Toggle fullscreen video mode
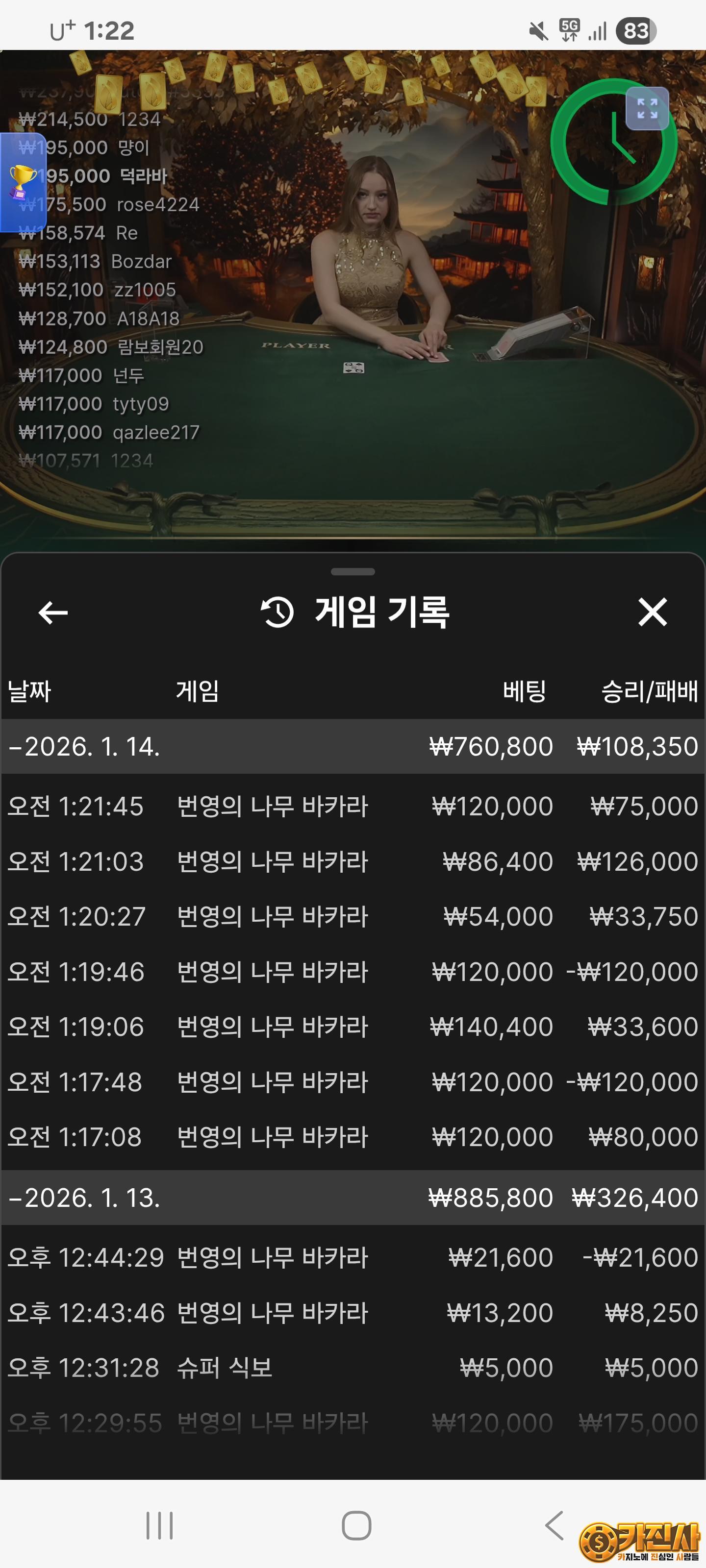Screen dimensions: 706x1568 tap(647, 109)
